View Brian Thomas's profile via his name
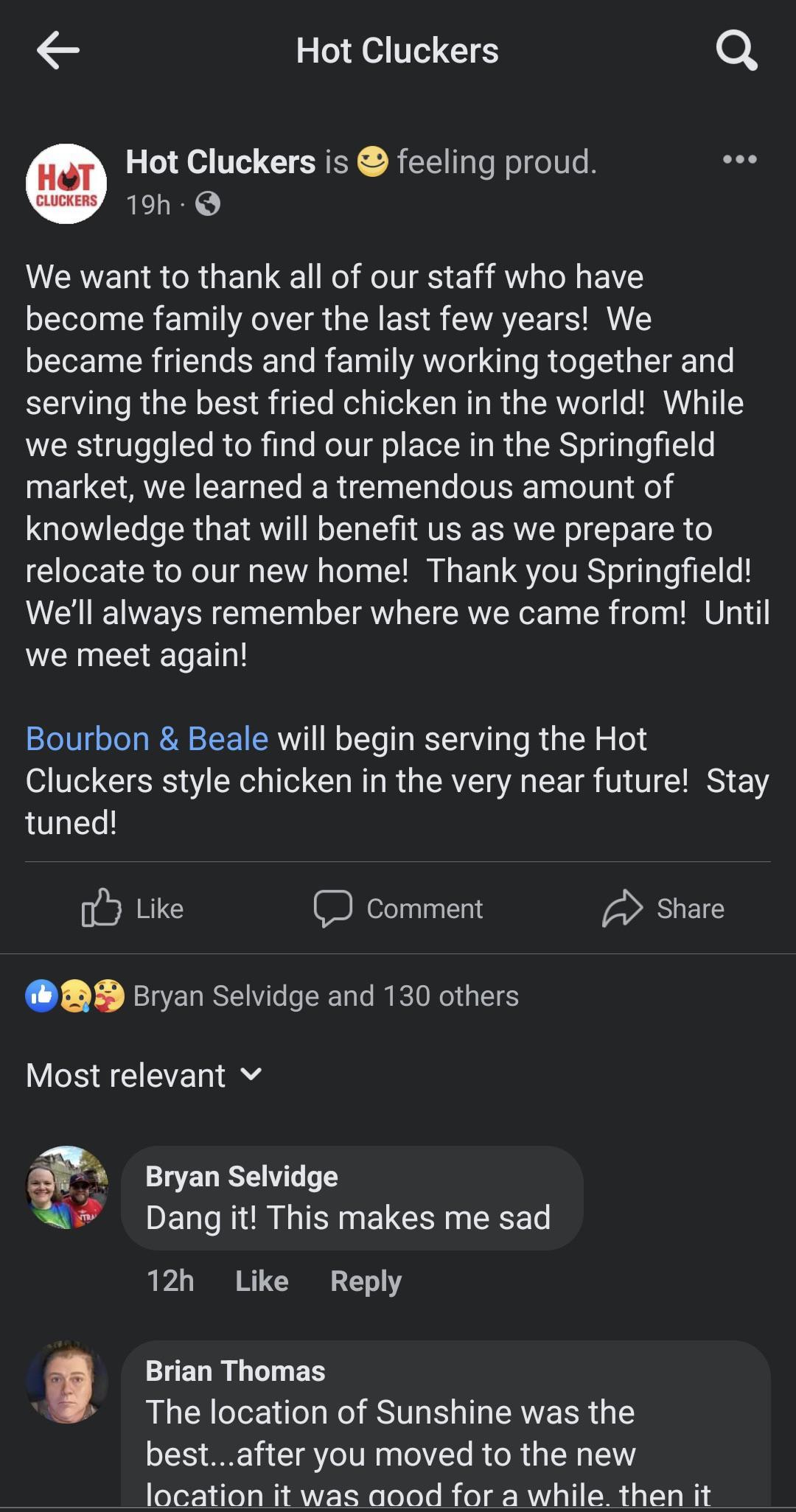This screenshot has width=796, height=1512. tap(235, 1371)
